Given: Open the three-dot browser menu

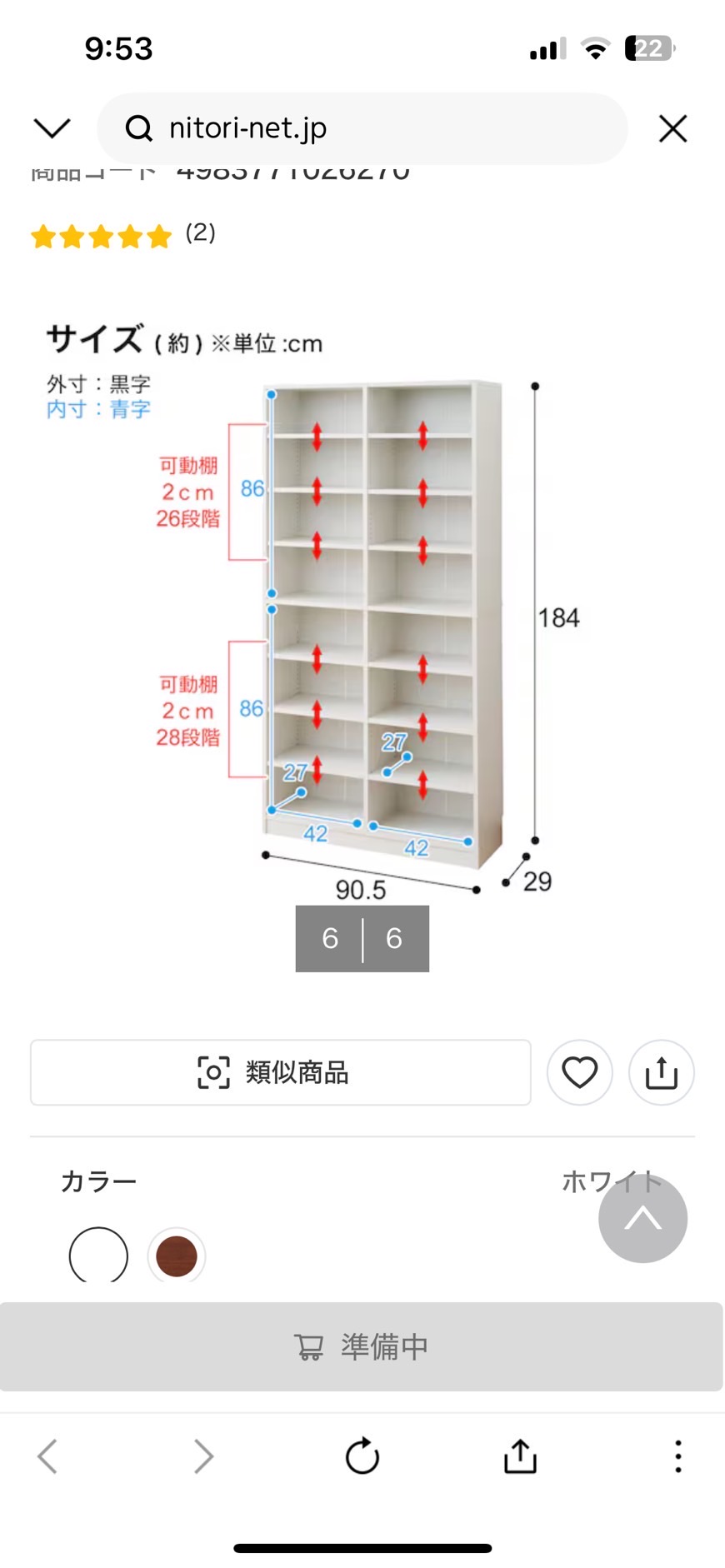Looking at the screenshot, I should tap(678, 1456).
